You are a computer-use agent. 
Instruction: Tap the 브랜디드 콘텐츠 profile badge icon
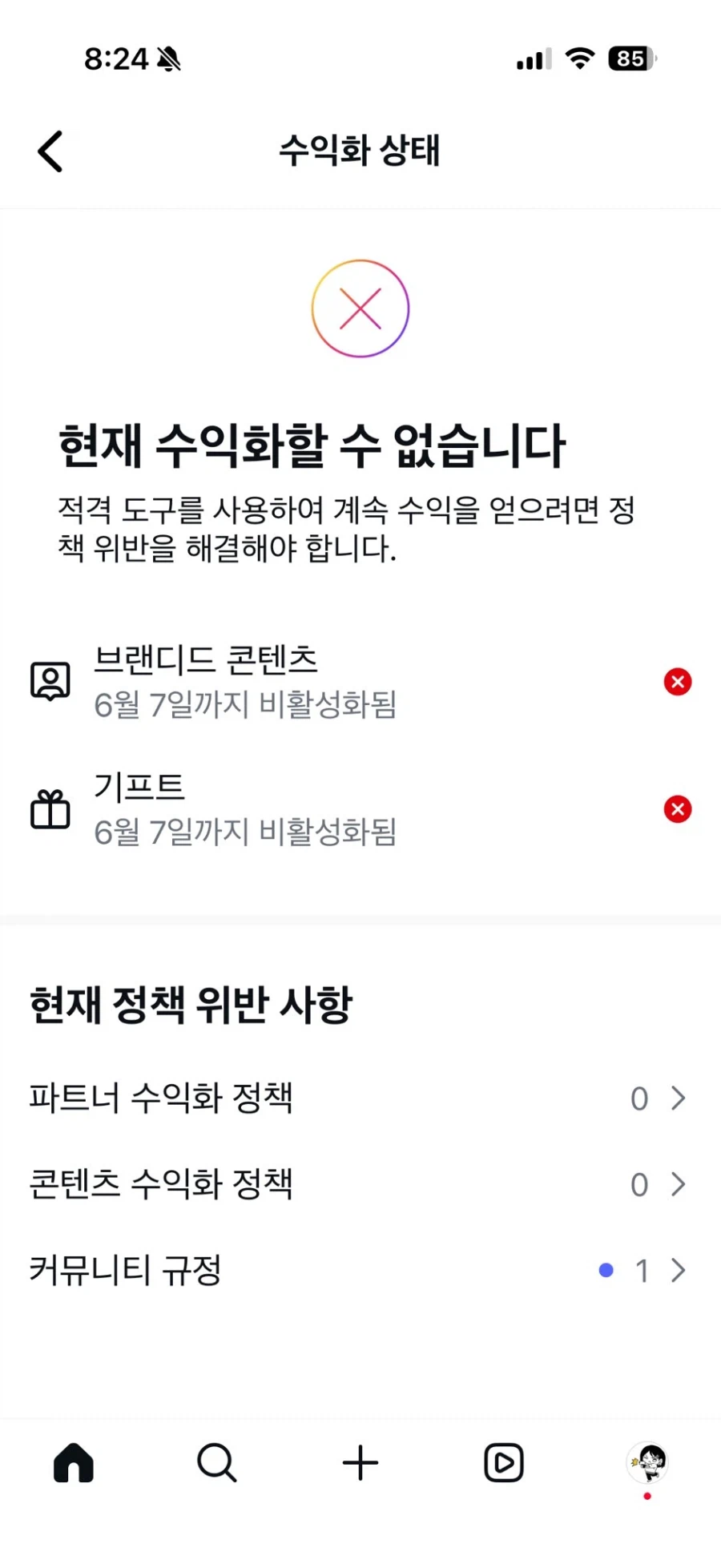[50, 680]
